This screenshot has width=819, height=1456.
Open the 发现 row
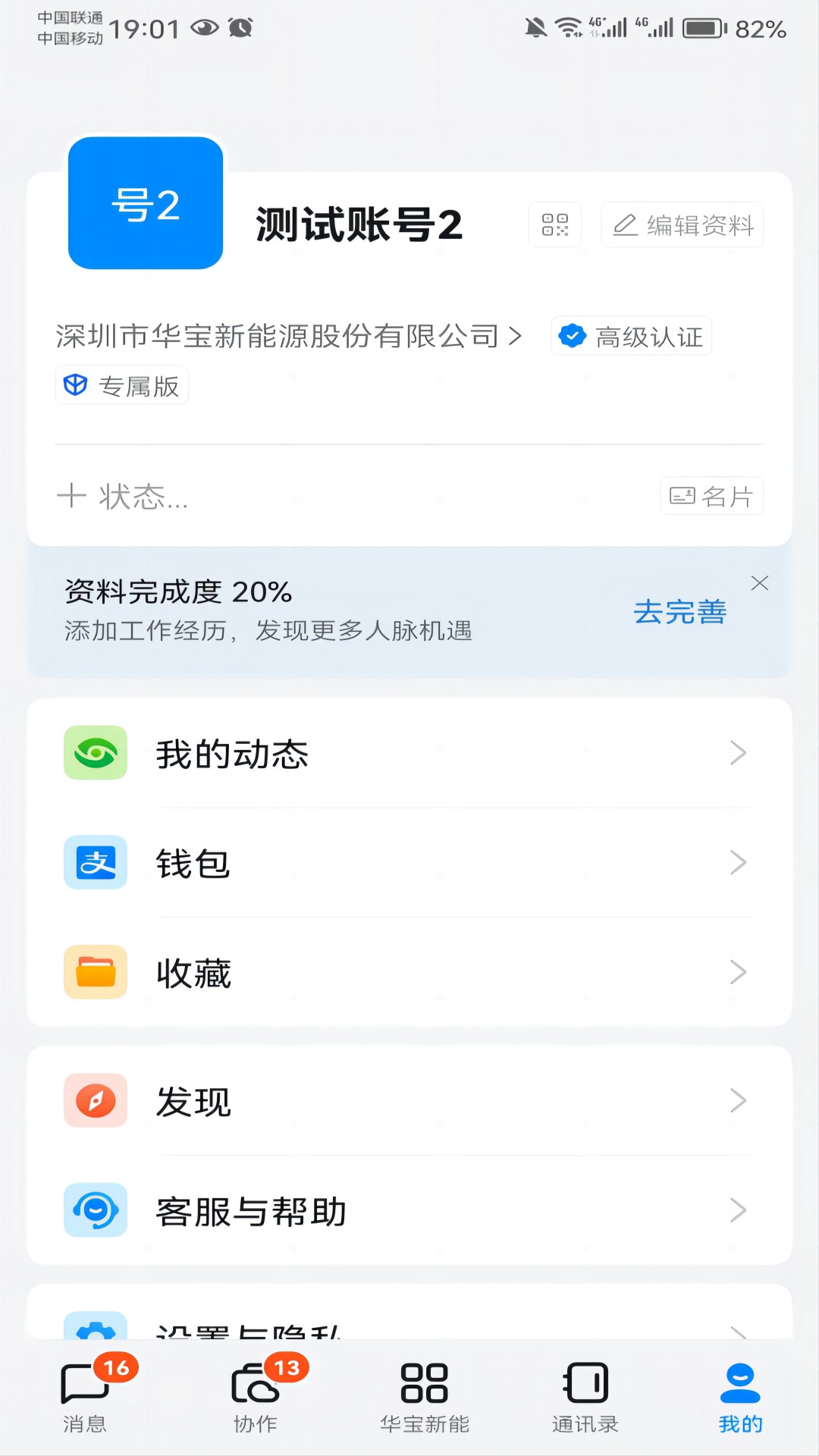pos(409,1100)
